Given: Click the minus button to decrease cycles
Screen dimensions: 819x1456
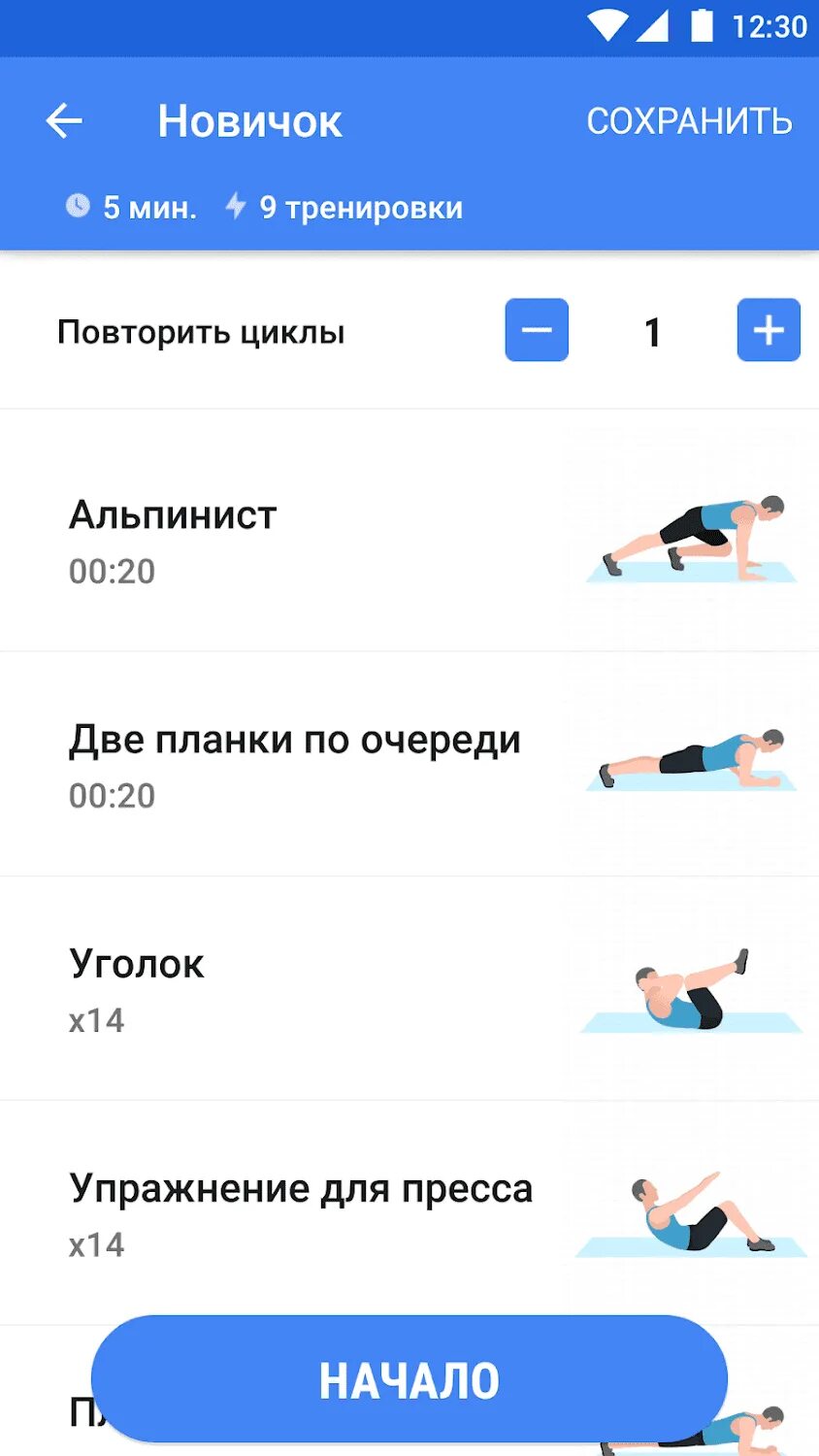Looking at the screenshot, I should tap(536, 330).
